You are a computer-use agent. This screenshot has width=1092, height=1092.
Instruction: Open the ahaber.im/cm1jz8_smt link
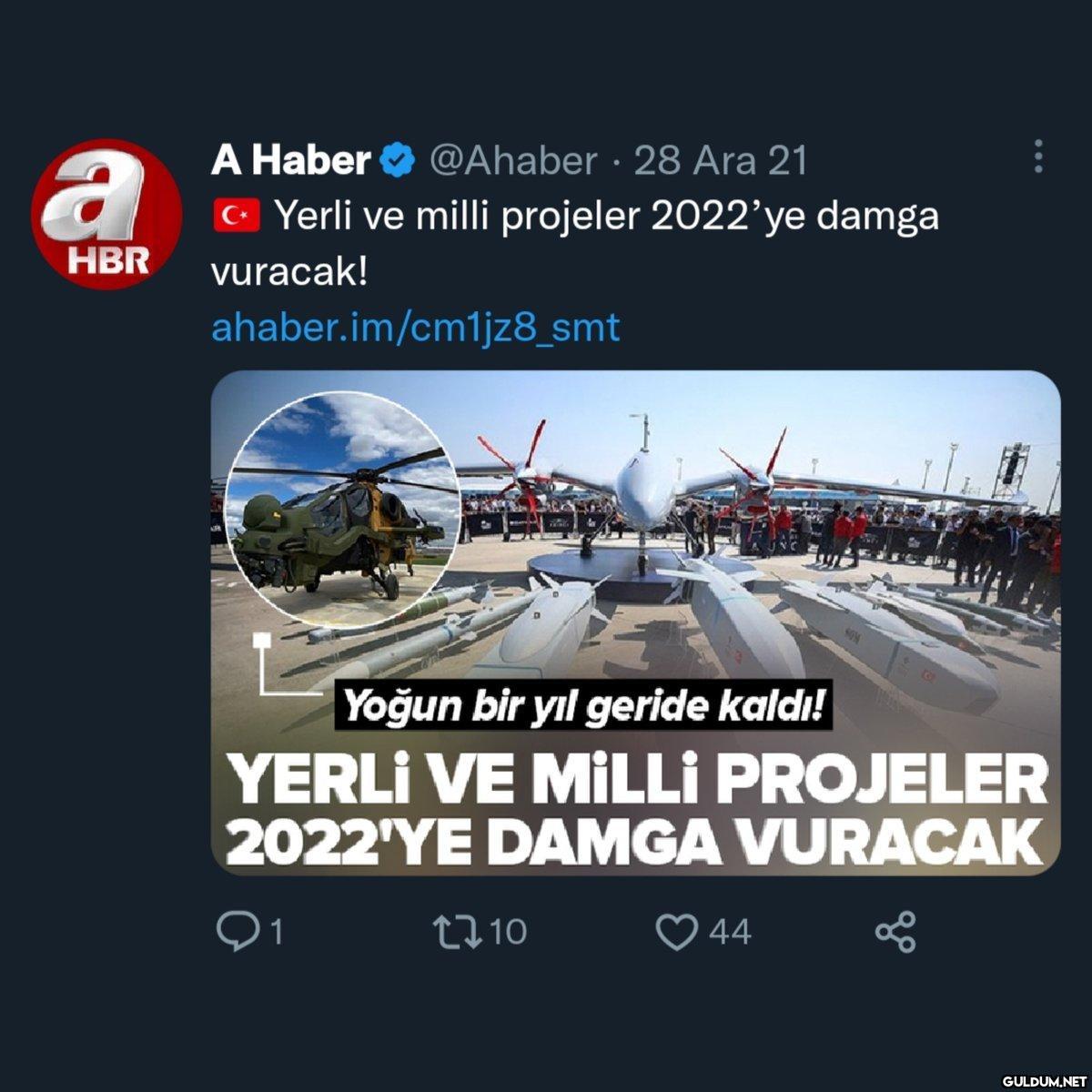pos(415,327)
